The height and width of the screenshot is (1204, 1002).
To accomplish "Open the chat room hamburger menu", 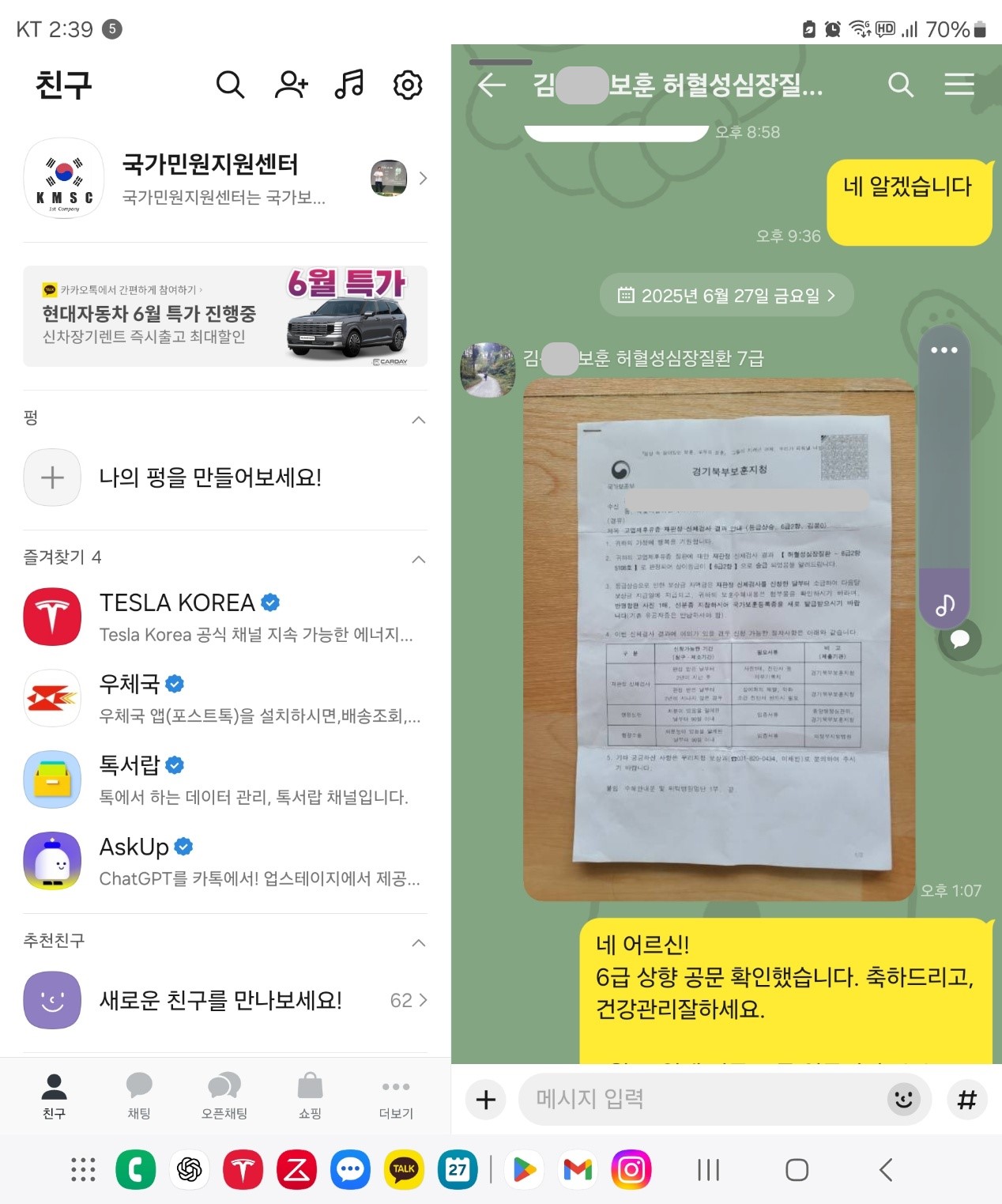I will [959, 85].
